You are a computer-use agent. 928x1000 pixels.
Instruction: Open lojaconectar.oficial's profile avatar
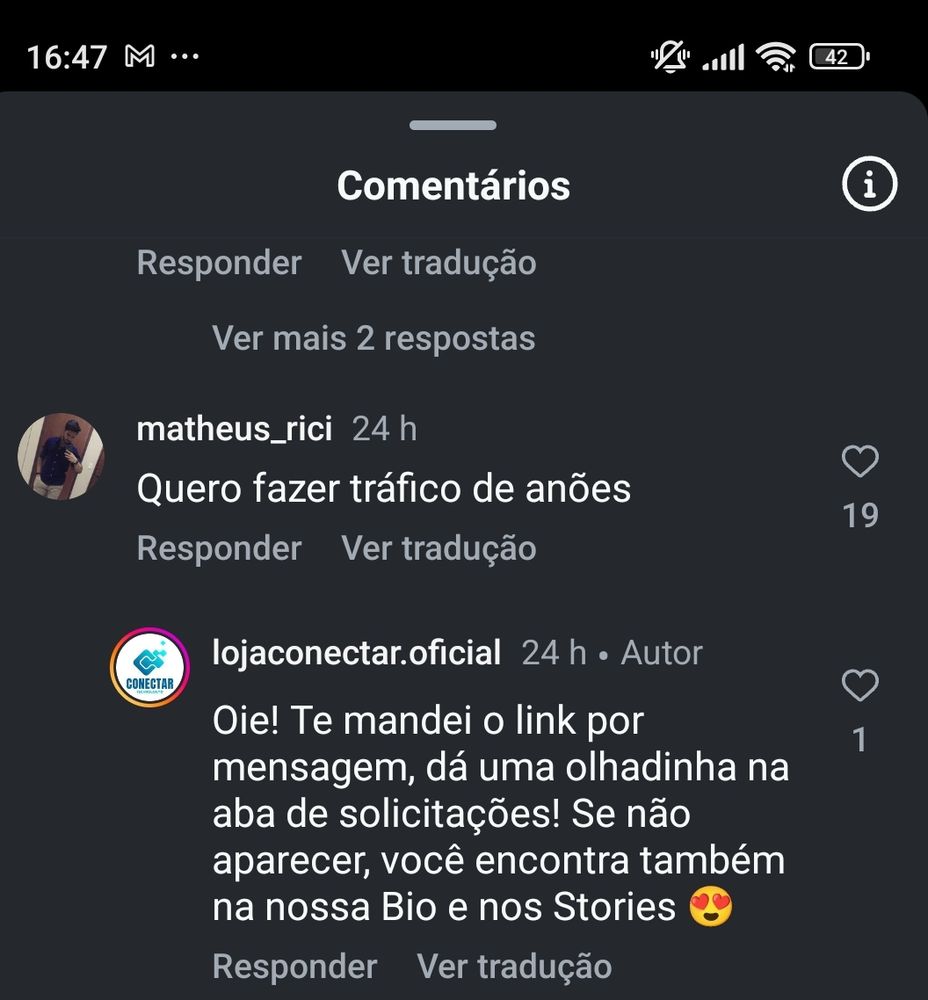tap(149, 667)
